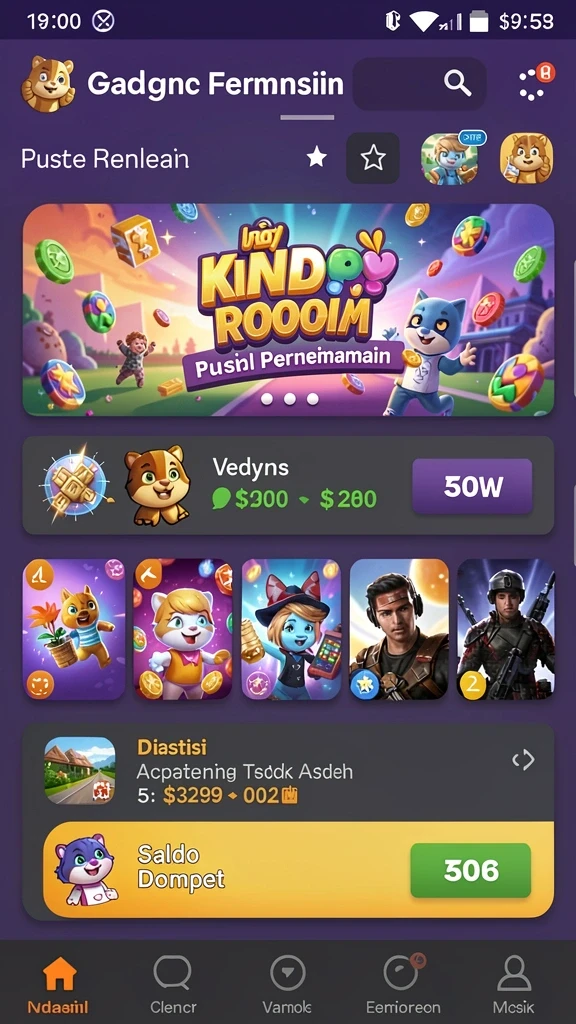
Task: Open the Eemoreon tab
Action: pyautogui.click(x=403, y=983)
